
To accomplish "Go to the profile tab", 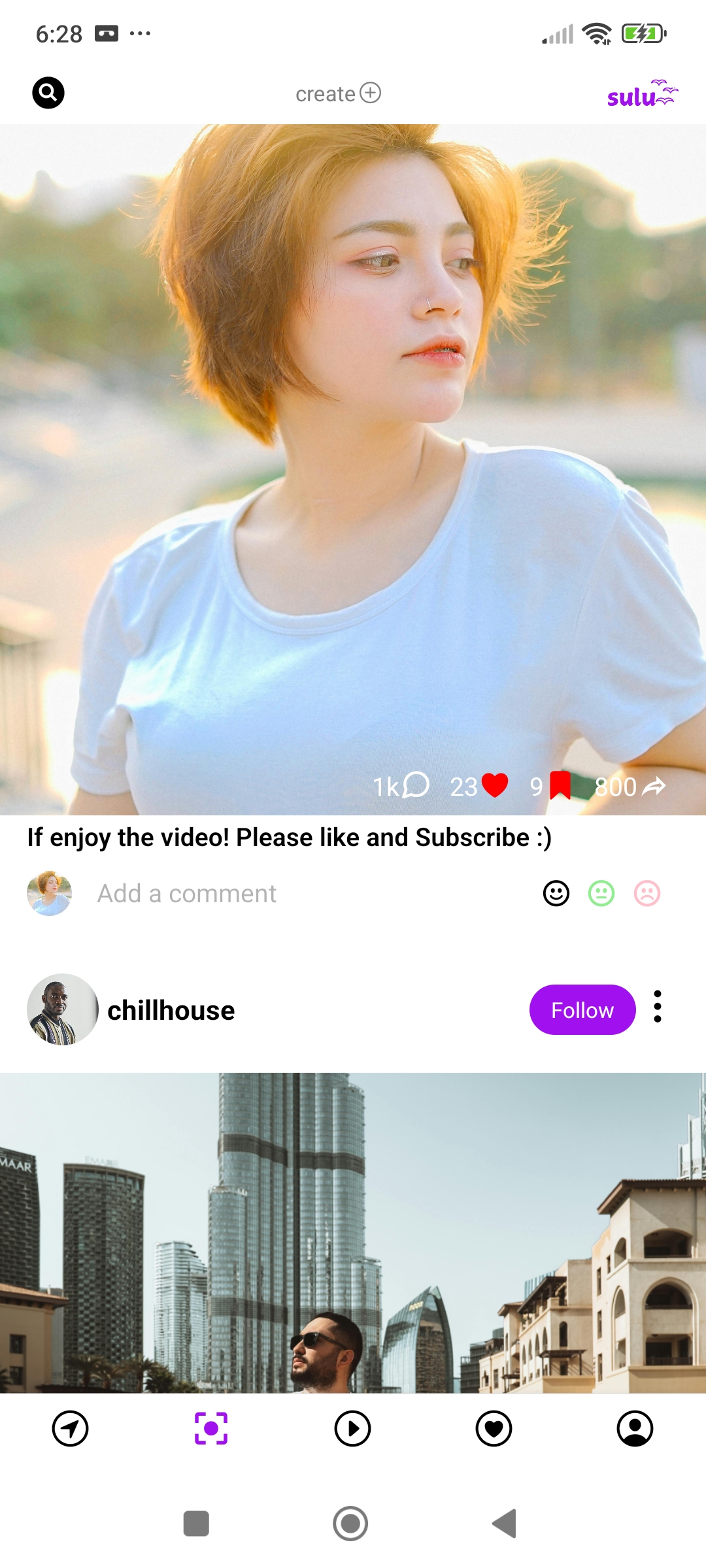I will point(635,1429).
